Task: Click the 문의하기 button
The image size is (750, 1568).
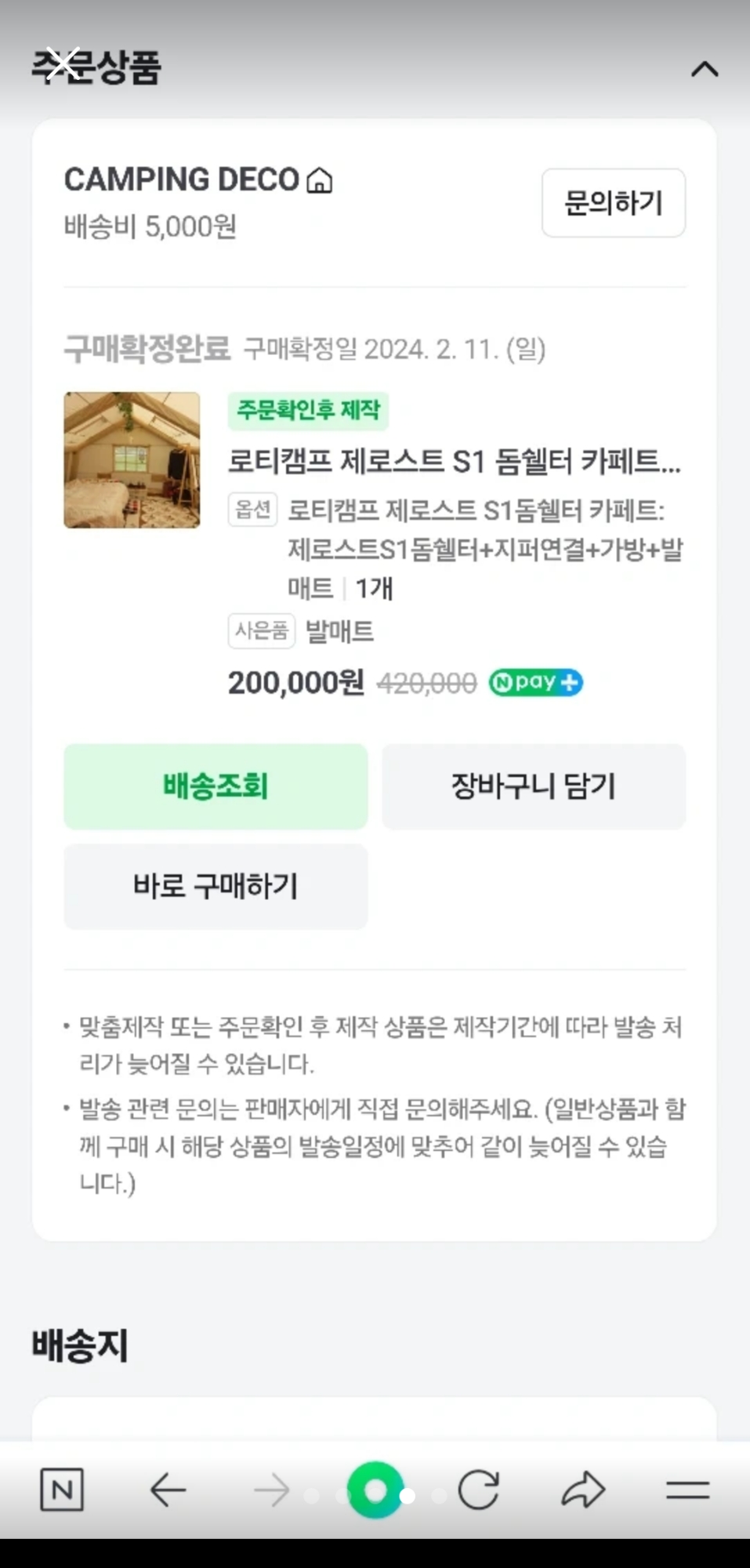Action: 613,203
